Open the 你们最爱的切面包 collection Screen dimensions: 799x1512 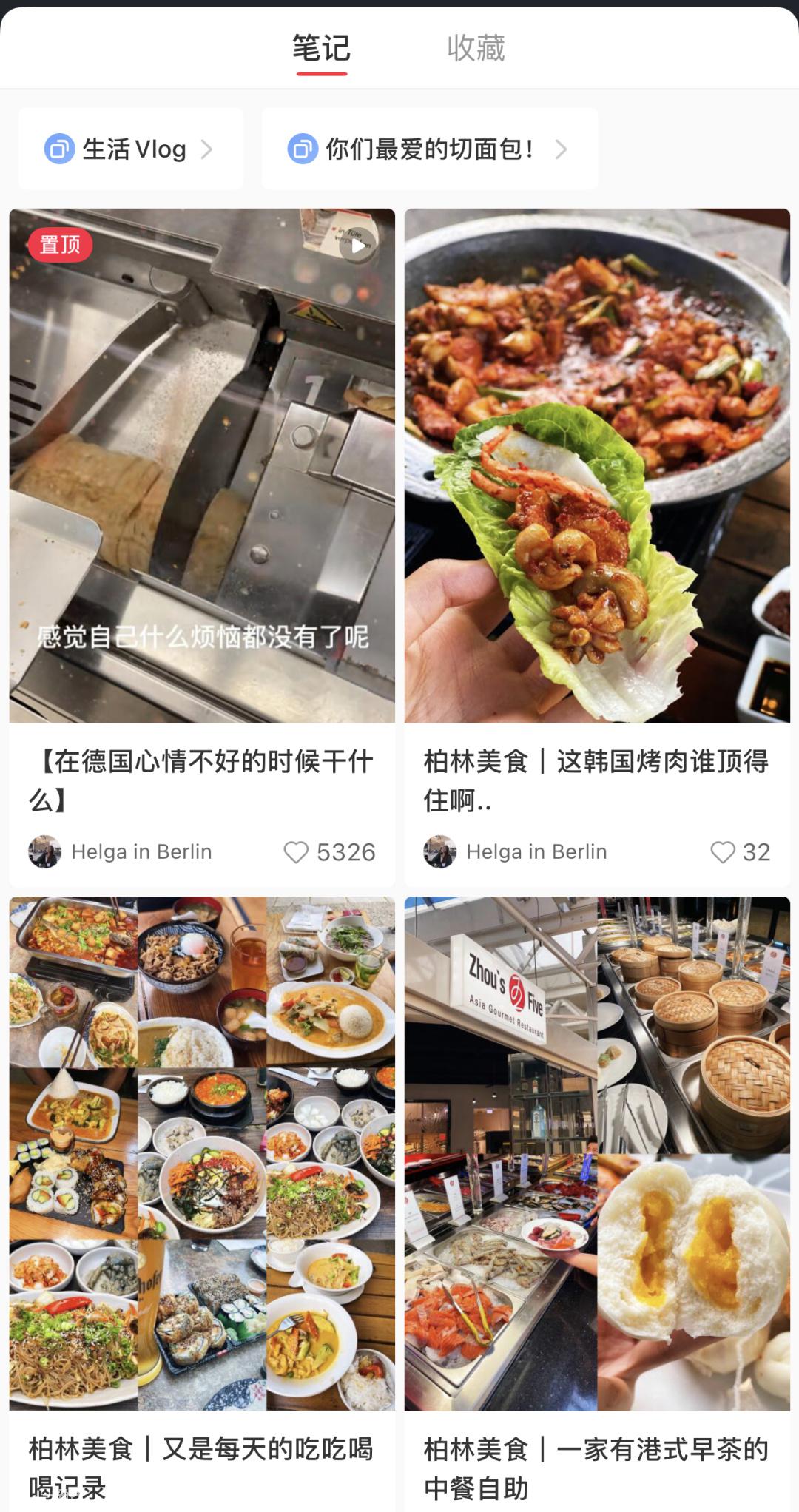(429, 149)
